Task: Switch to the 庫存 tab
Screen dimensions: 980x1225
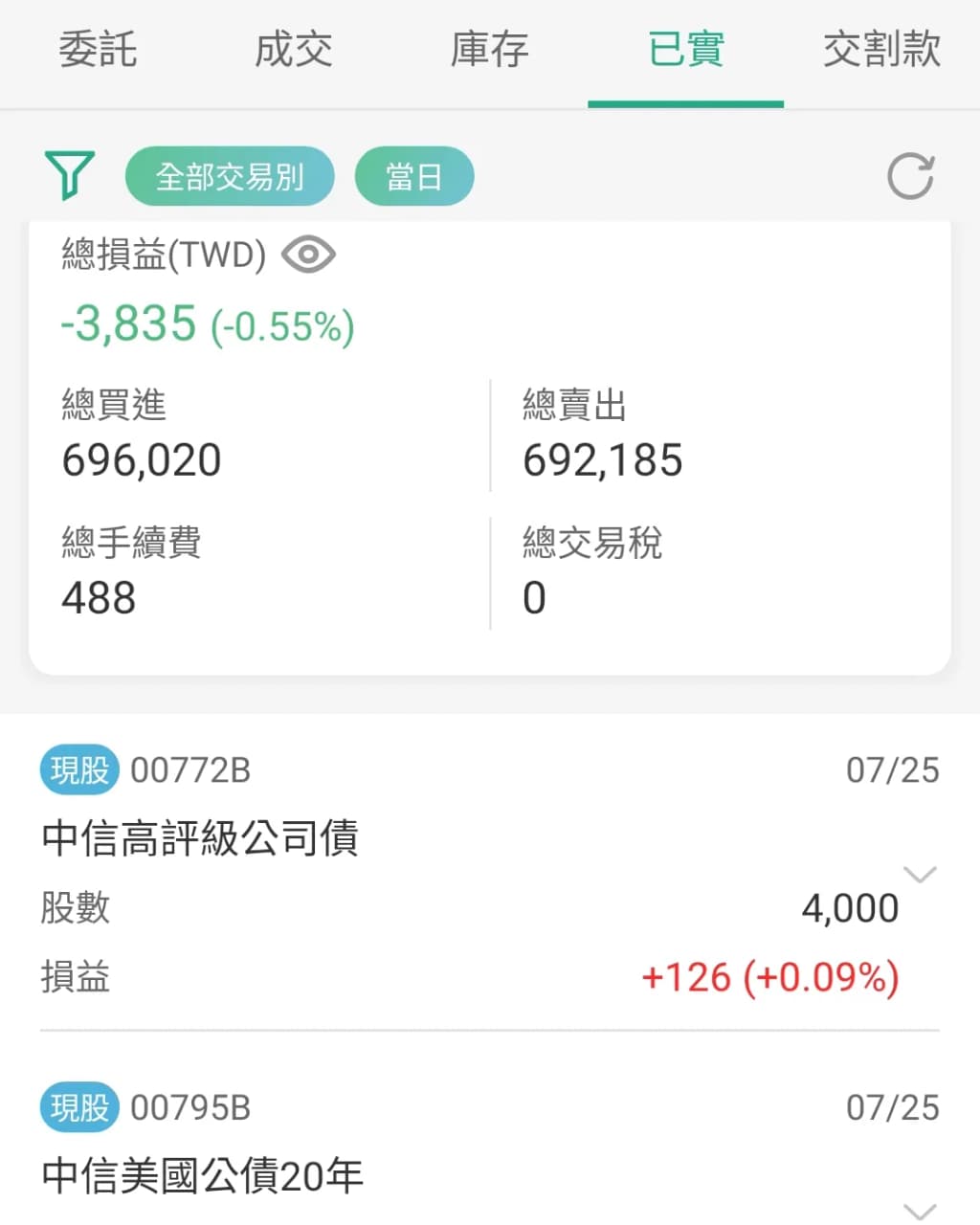Action: (488, 50)
